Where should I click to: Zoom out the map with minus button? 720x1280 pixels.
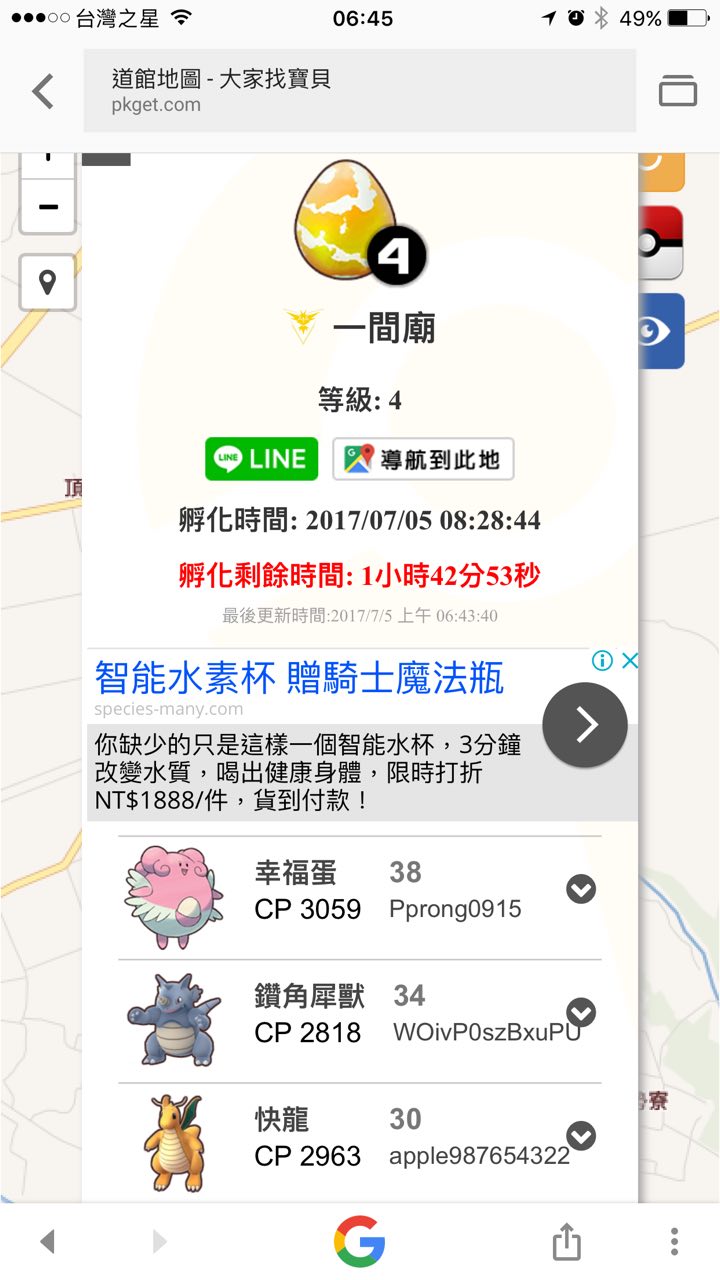coord(47,207)
